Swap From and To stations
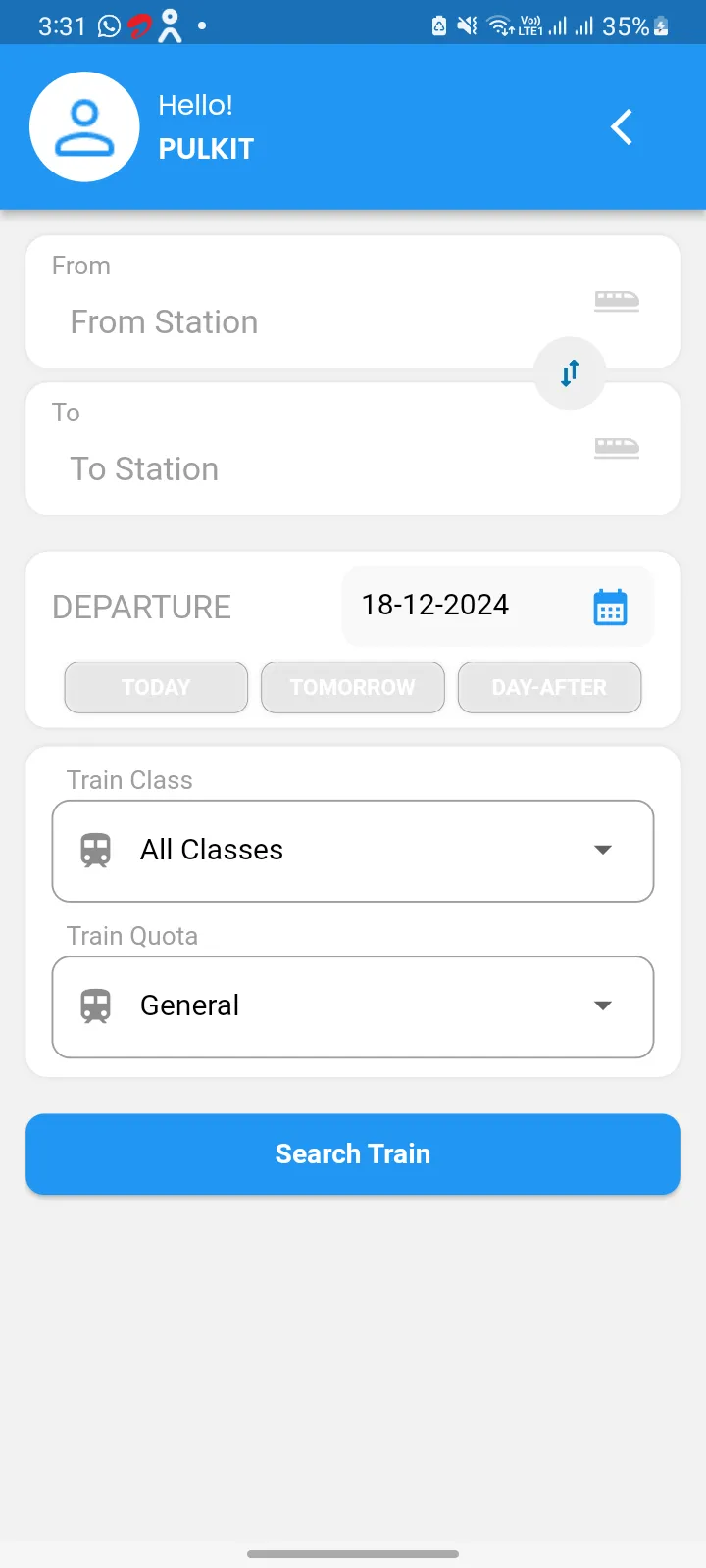 point(570,372)
